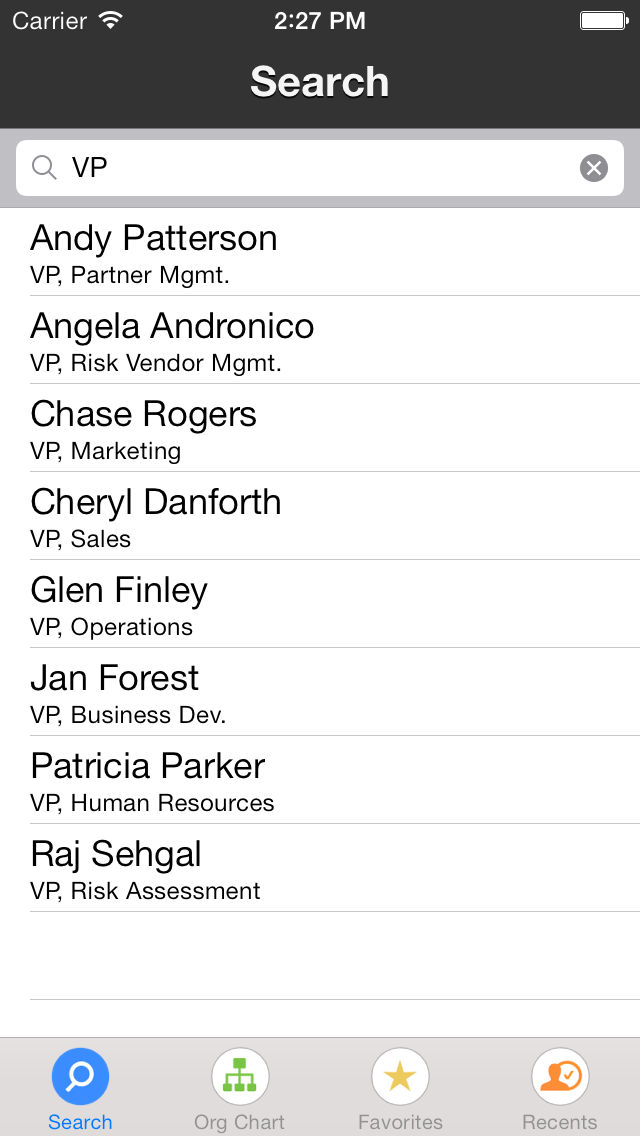Clear the VP search text

(594, 168)
